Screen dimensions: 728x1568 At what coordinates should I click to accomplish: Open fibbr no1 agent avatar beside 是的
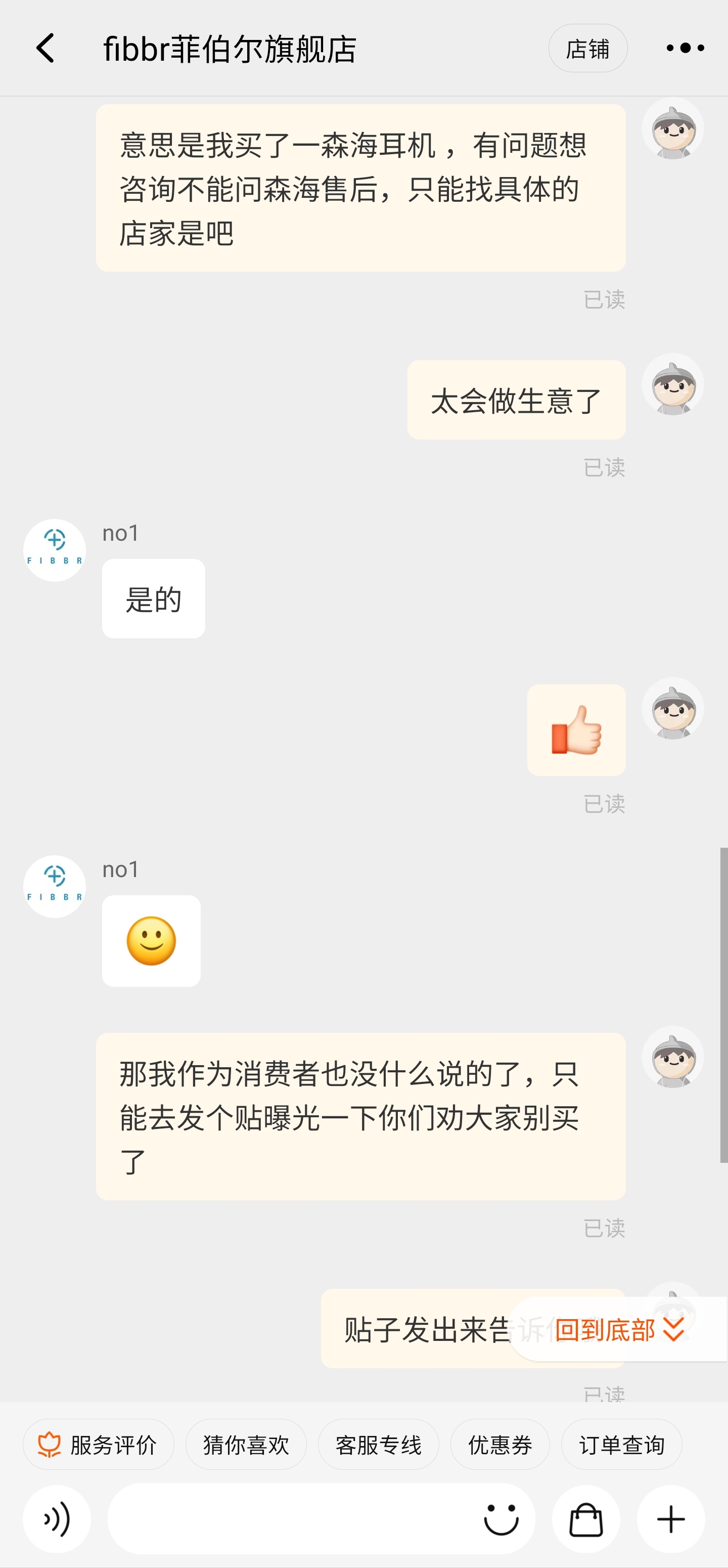coord(55,550)
